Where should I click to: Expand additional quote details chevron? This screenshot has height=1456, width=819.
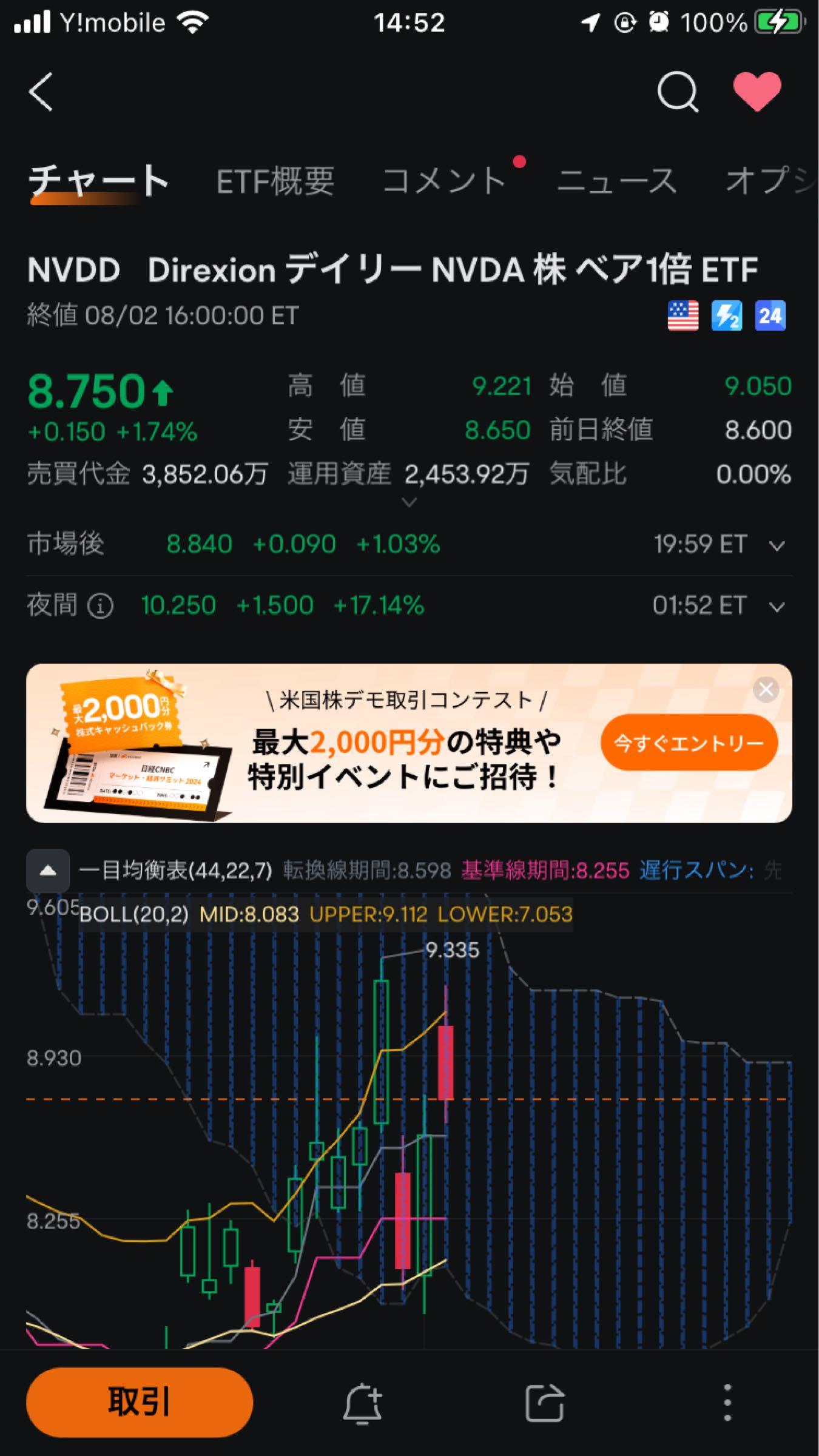click(x=409, y=502)
